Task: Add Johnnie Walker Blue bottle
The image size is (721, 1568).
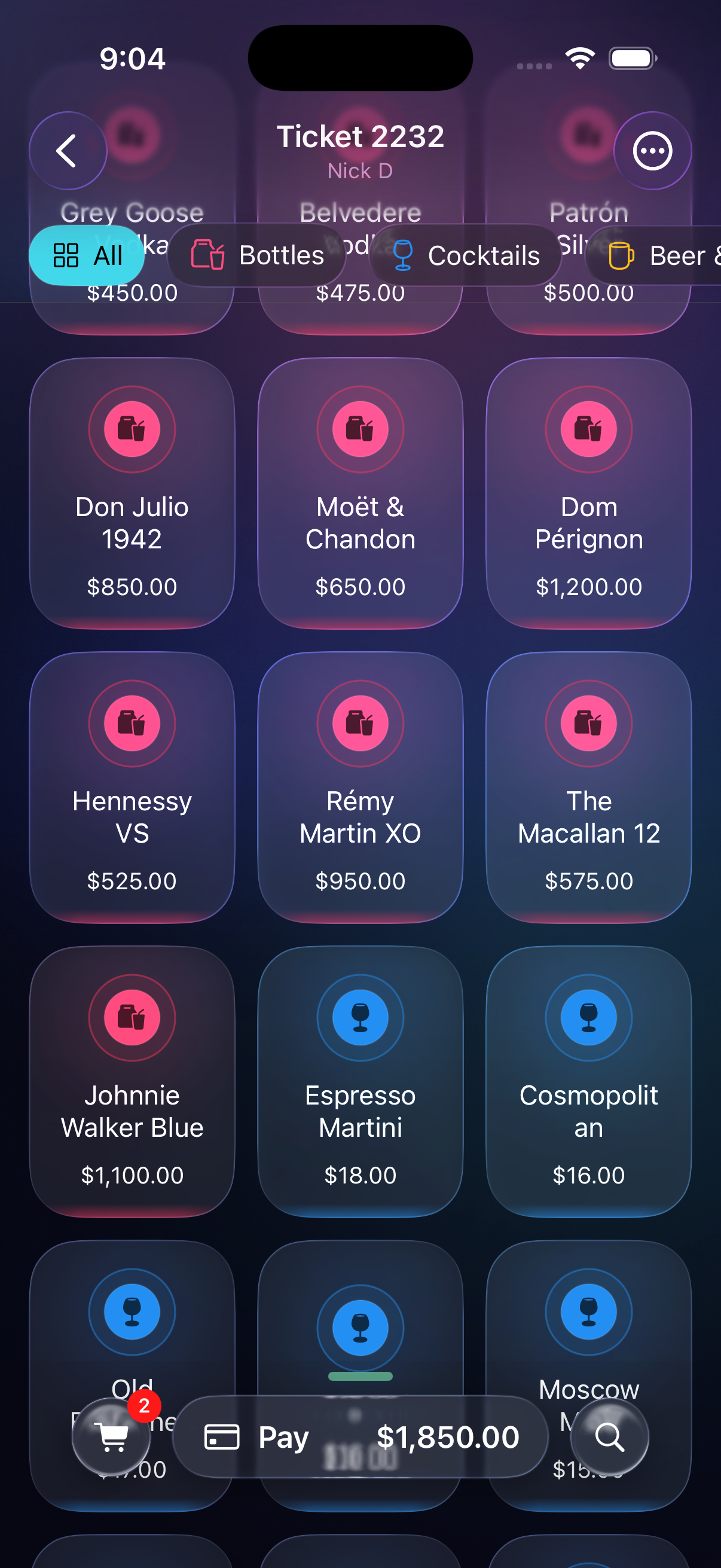Action: coord(132,1081)
